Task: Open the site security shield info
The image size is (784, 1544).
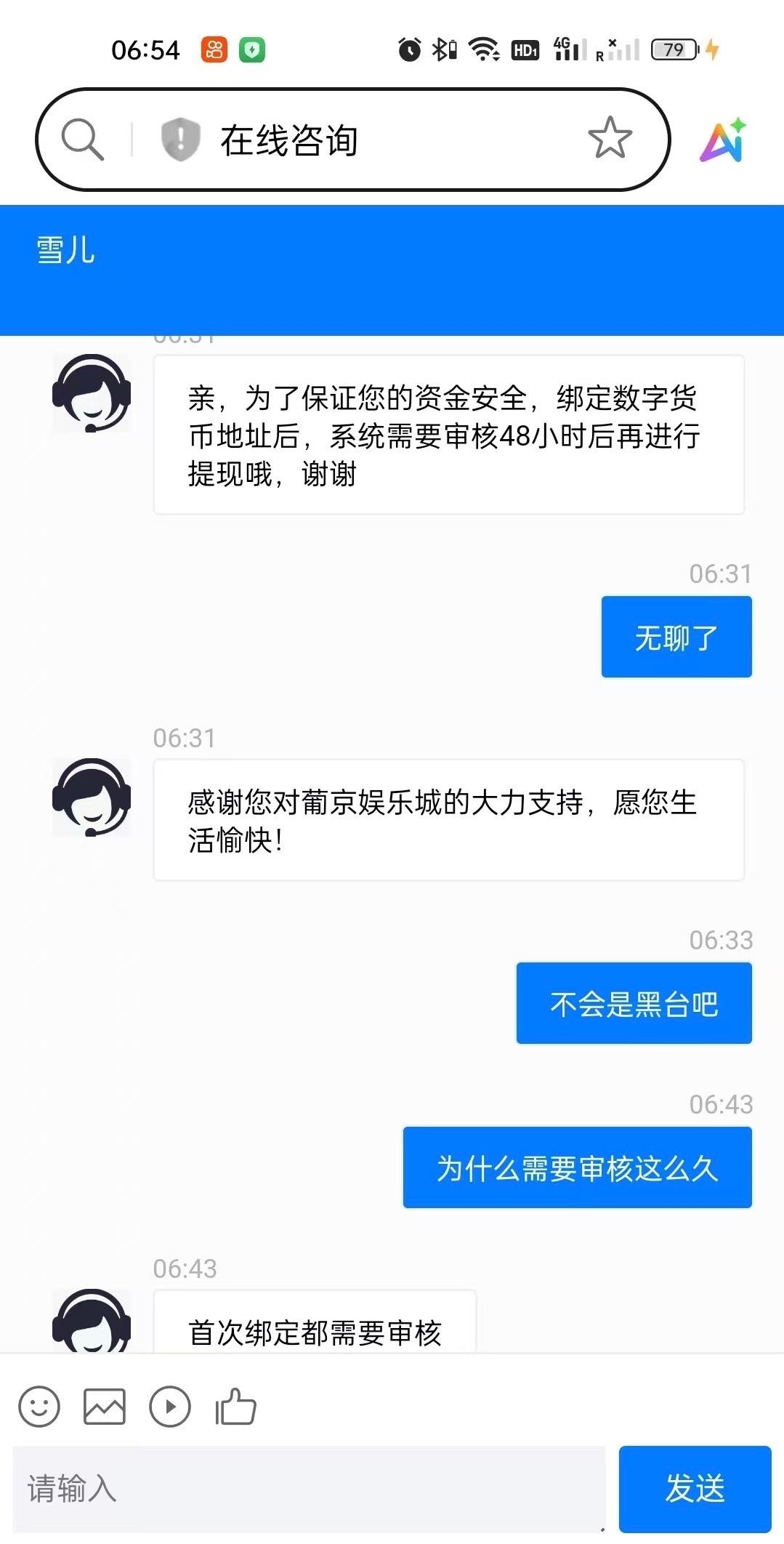Action: pyautogui.click(x=180, y=139)
